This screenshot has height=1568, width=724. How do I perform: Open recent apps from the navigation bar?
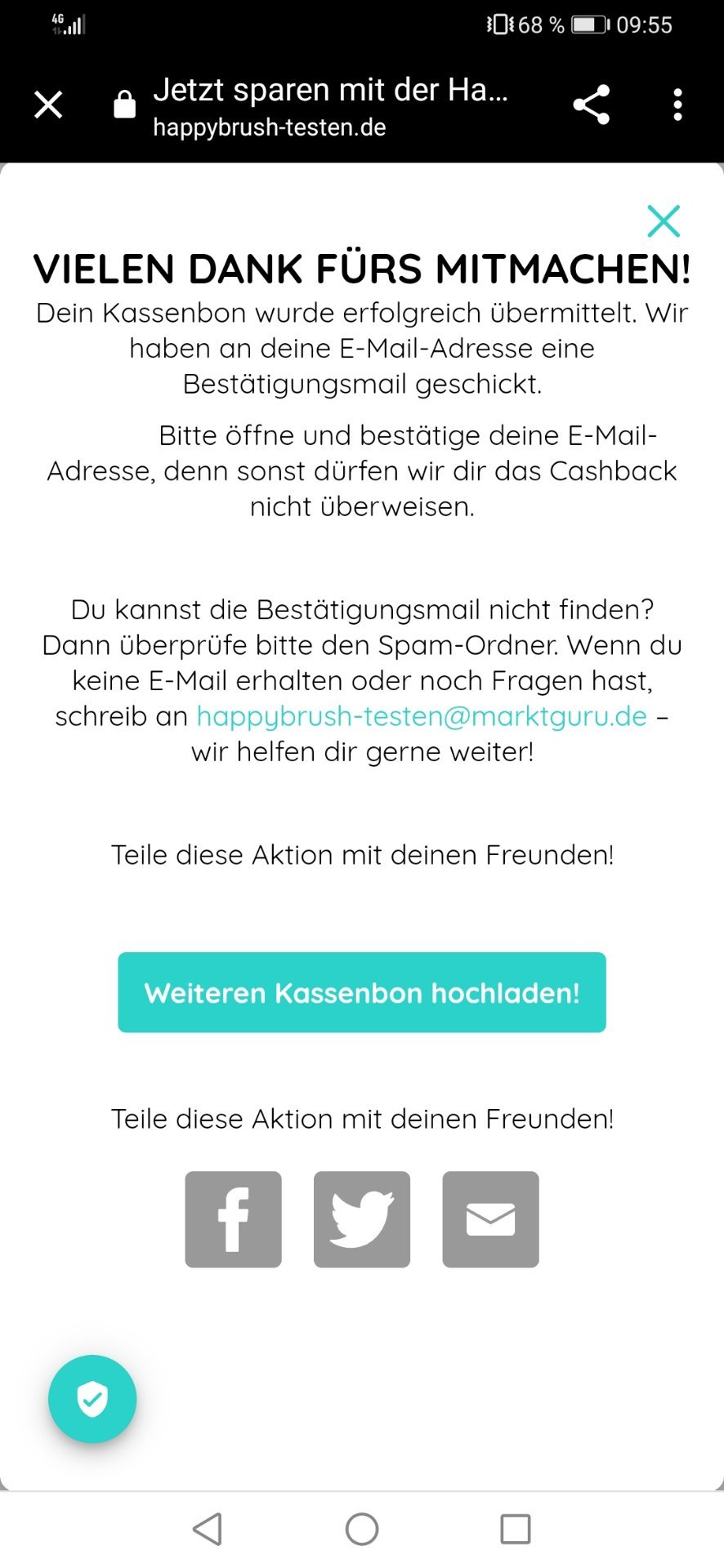tap(516, 1529)
